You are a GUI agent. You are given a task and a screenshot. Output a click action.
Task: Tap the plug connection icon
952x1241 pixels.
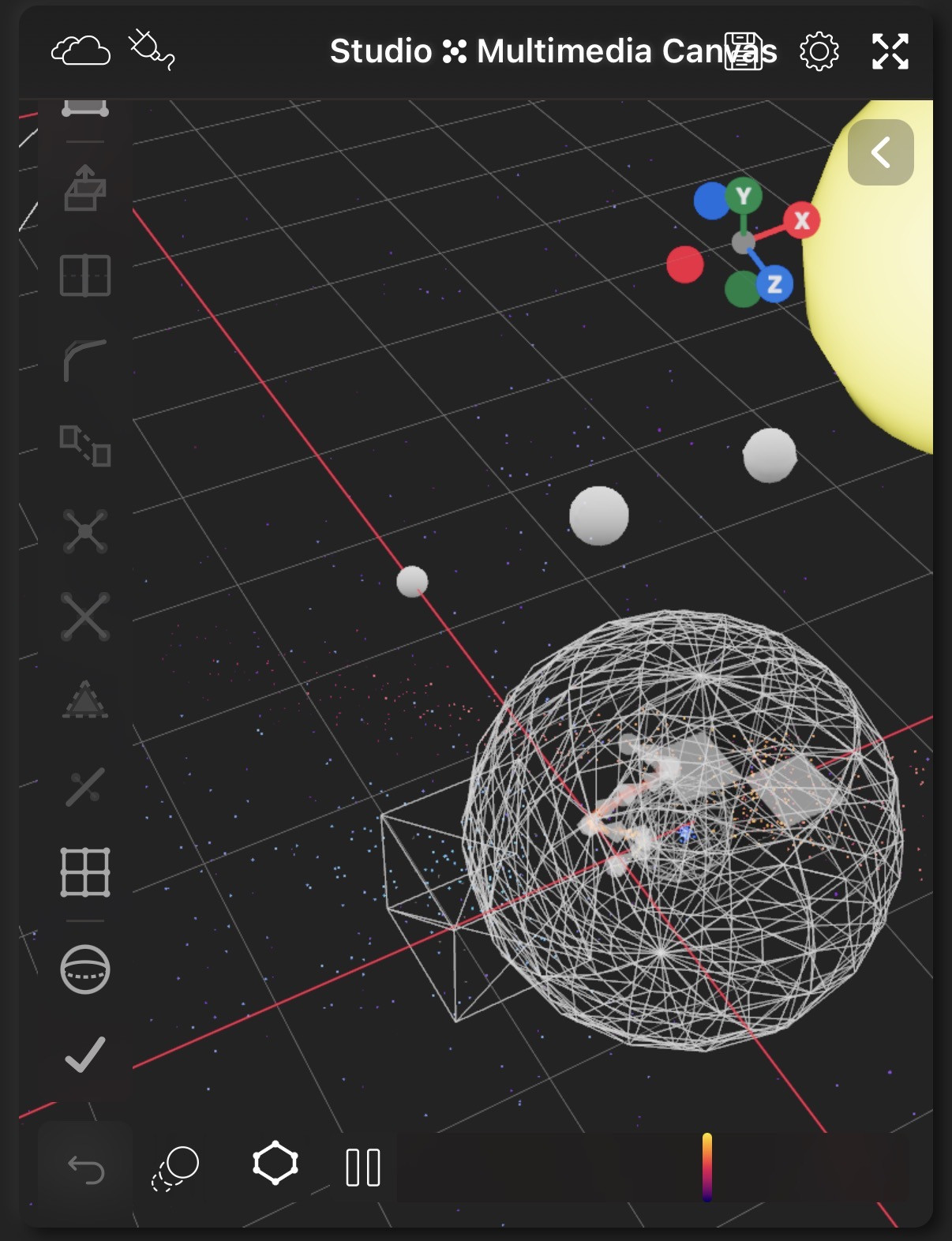coord(151,50)
